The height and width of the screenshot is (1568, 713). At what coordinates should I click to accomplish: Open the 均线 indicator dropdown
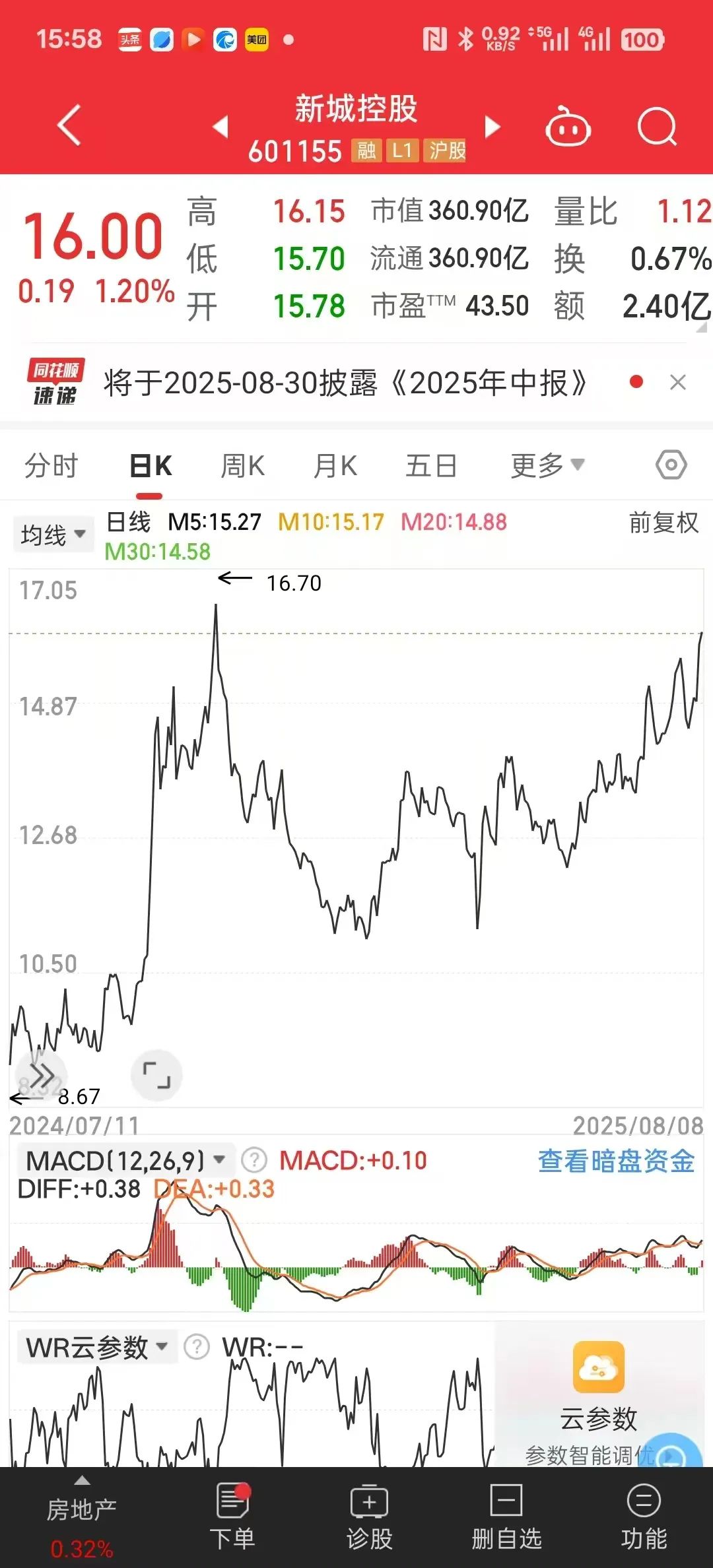[53, 534]
